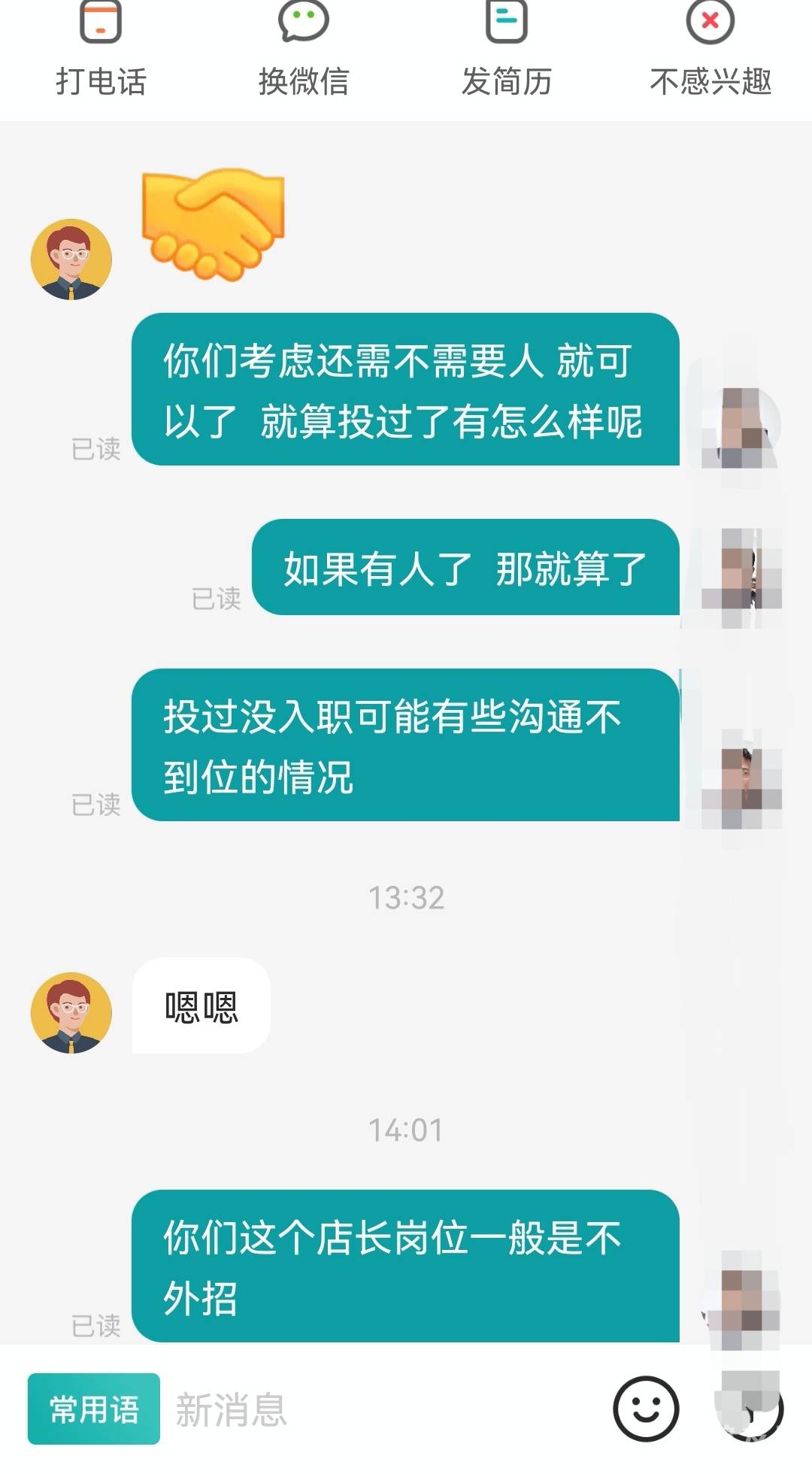Open 常用语 quick phrases

(94, 1409)
